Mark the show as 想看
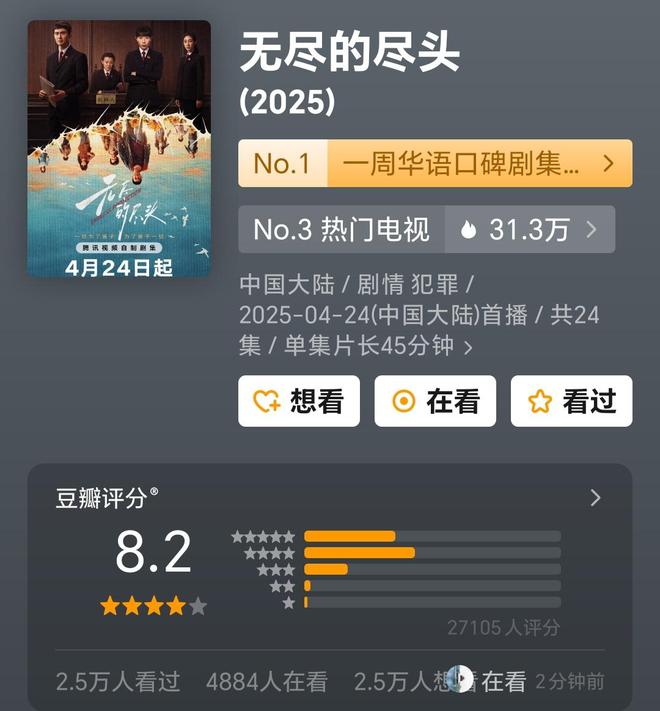 [299, 401]
